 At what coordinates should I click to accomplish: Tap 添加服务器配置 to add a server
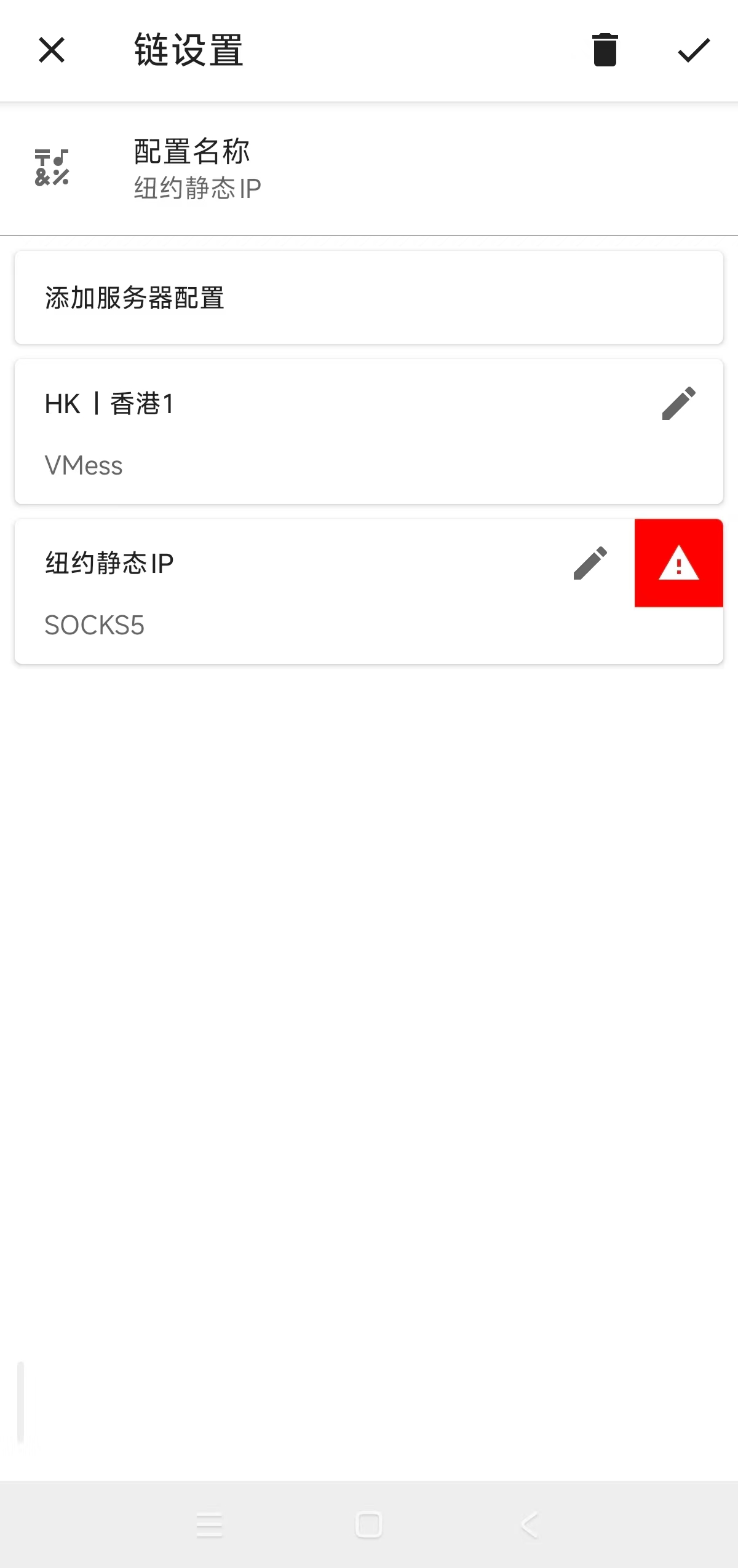click(x=369, y=297)
